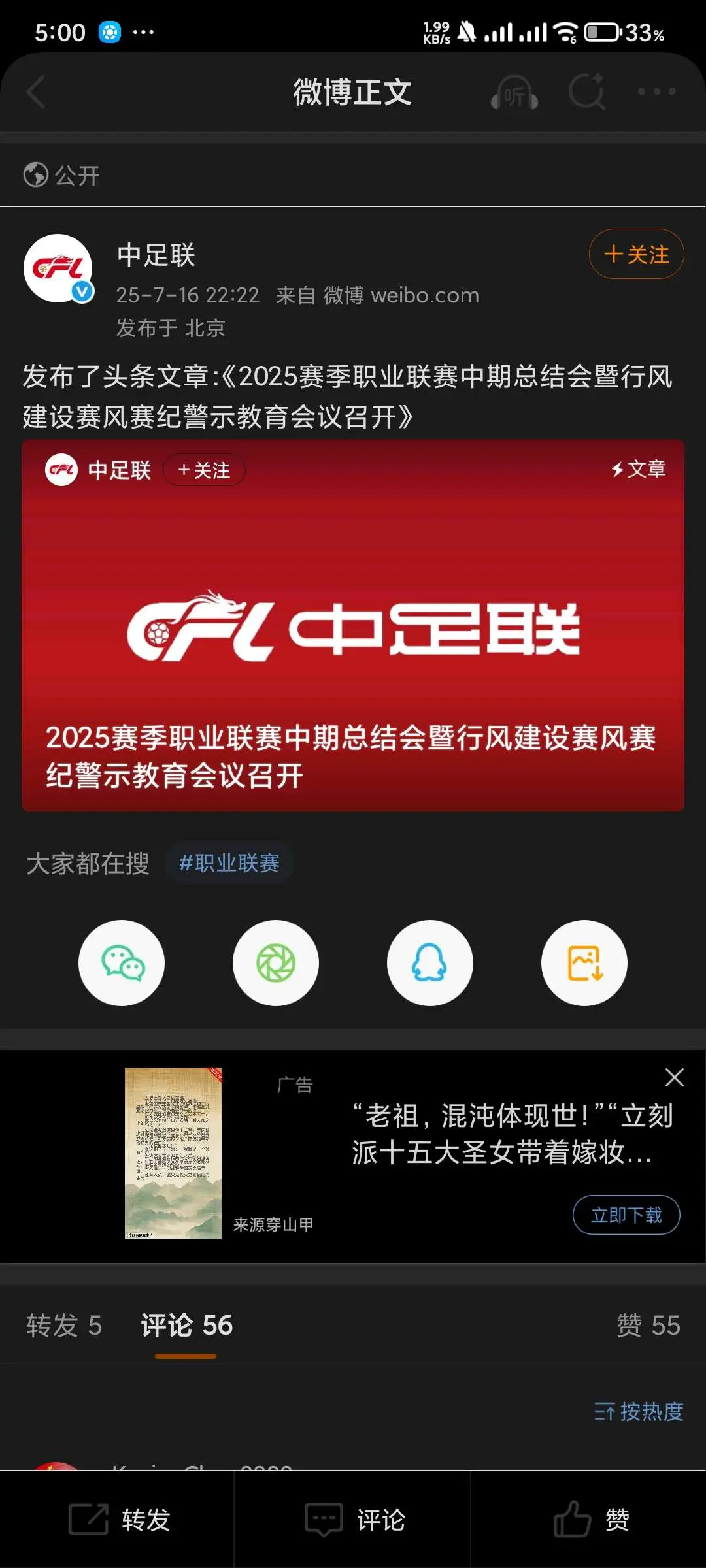Search the #职业联赛 hashtag chip
This screenshot has width=706, height=1568.
[x=229, y=863]
